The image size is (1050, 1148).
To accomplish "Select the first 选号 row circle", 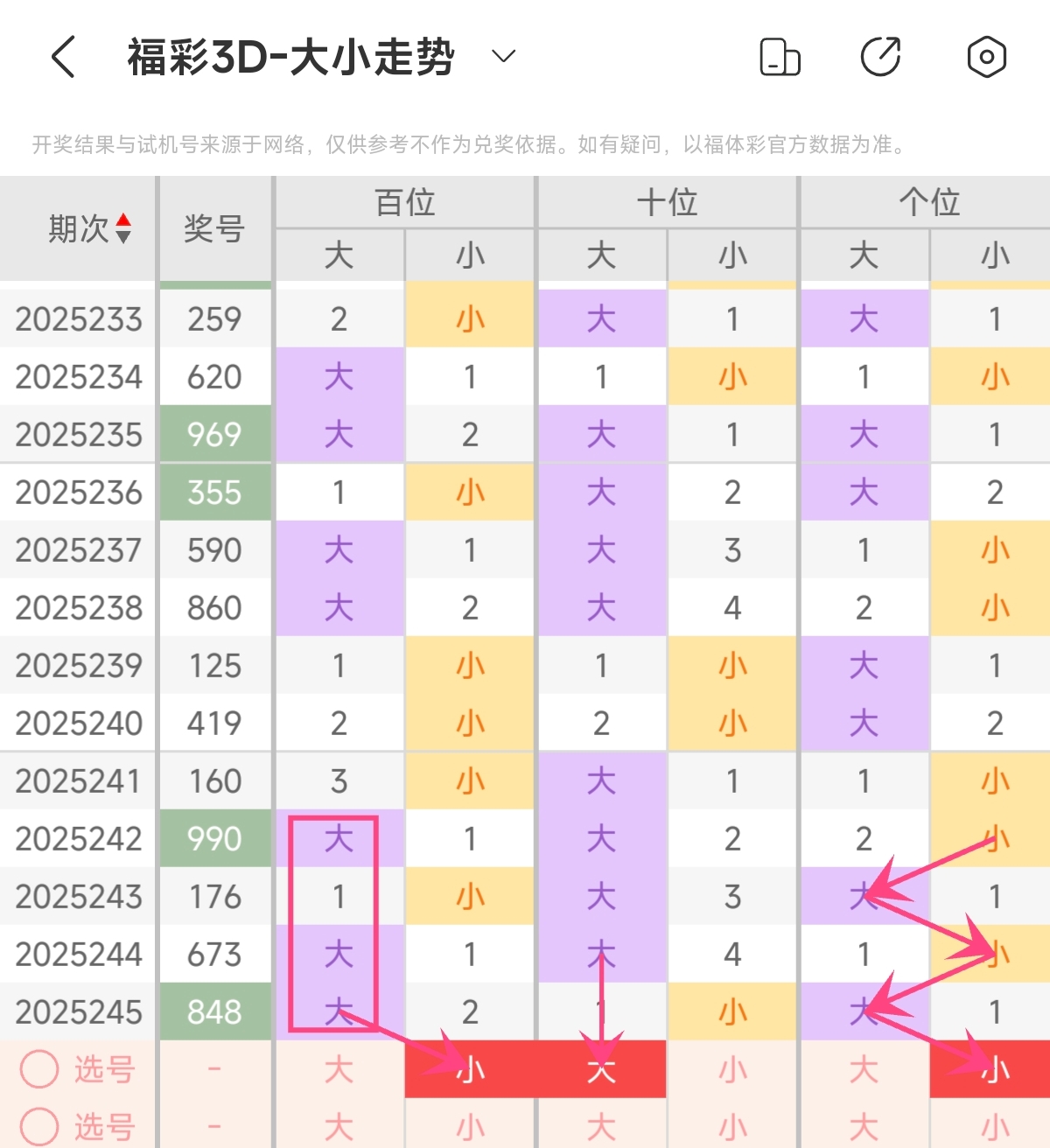I will (39, 1069).
